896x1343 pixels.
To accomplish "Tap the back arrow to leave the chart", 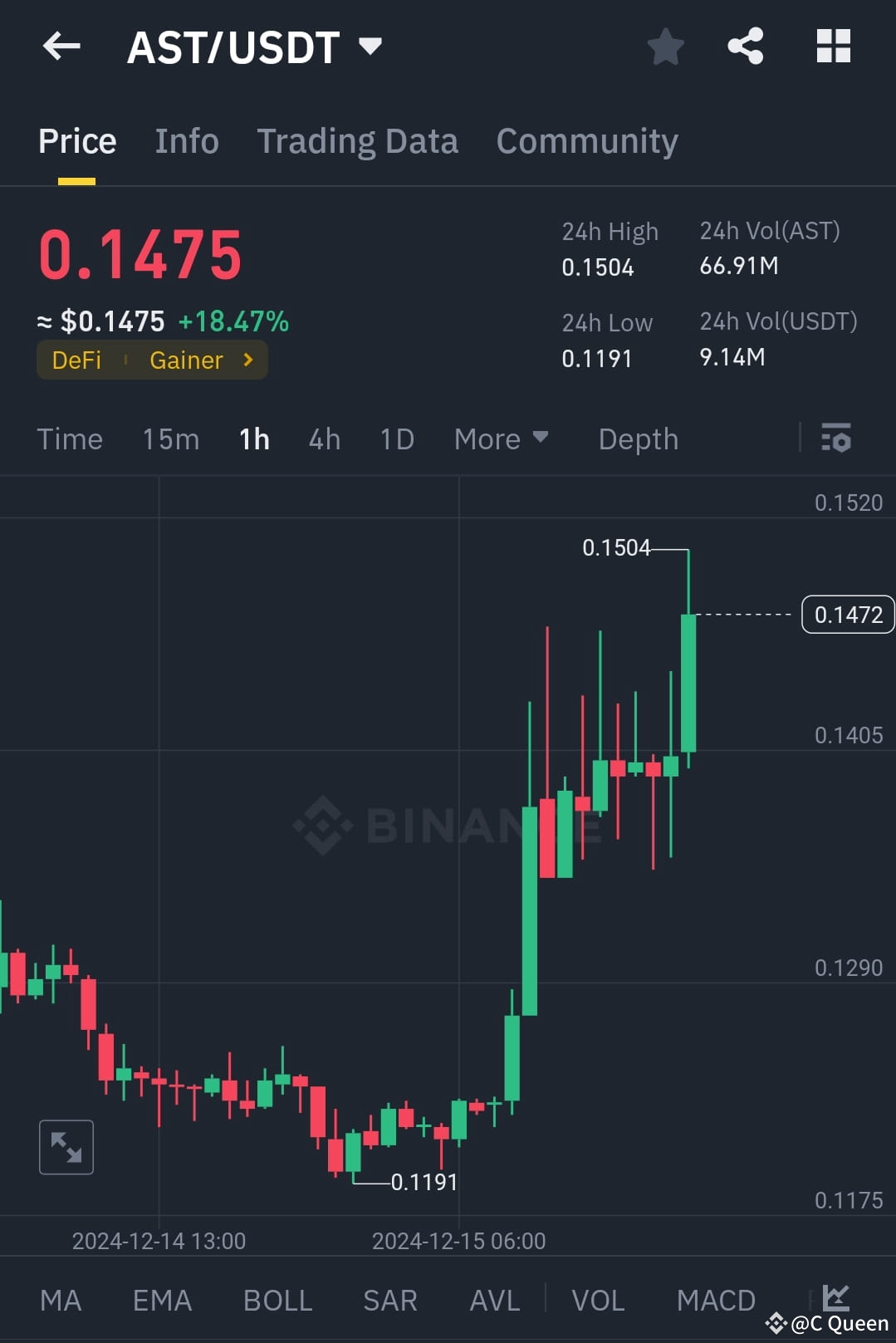I will pos(61,46).
